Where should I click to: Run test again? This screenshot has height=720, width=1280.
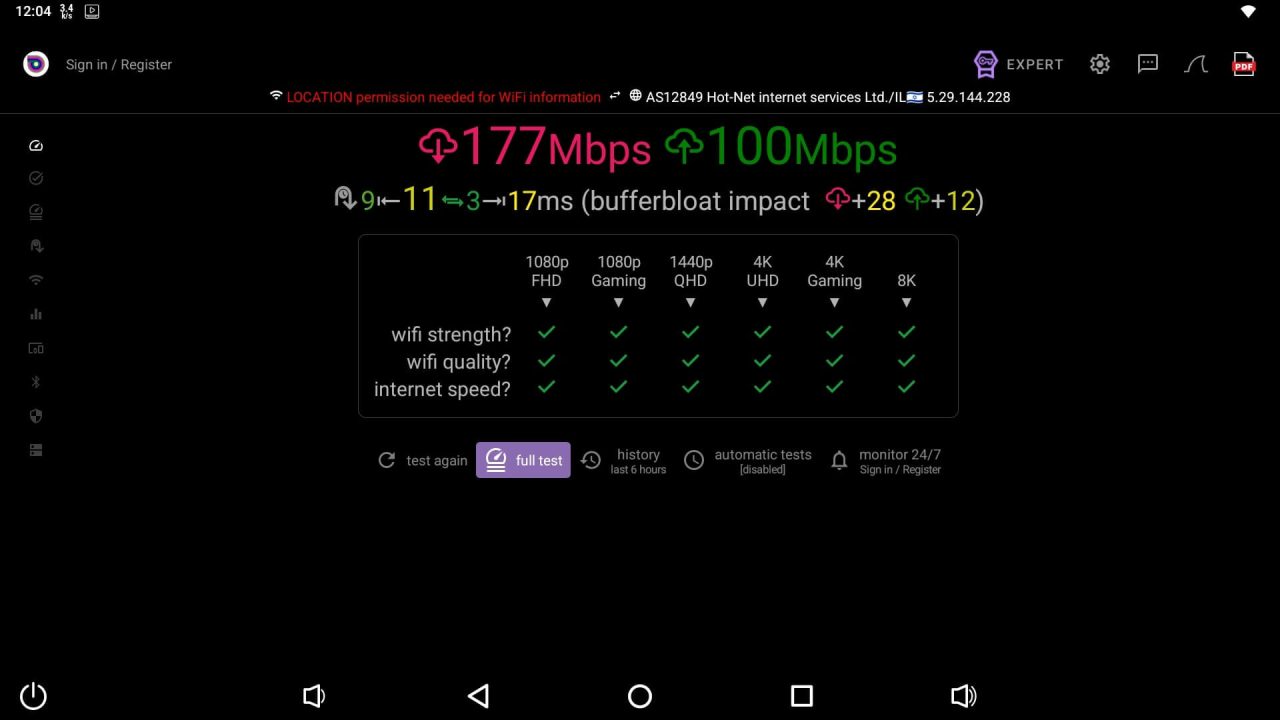[x=423, y=460]
